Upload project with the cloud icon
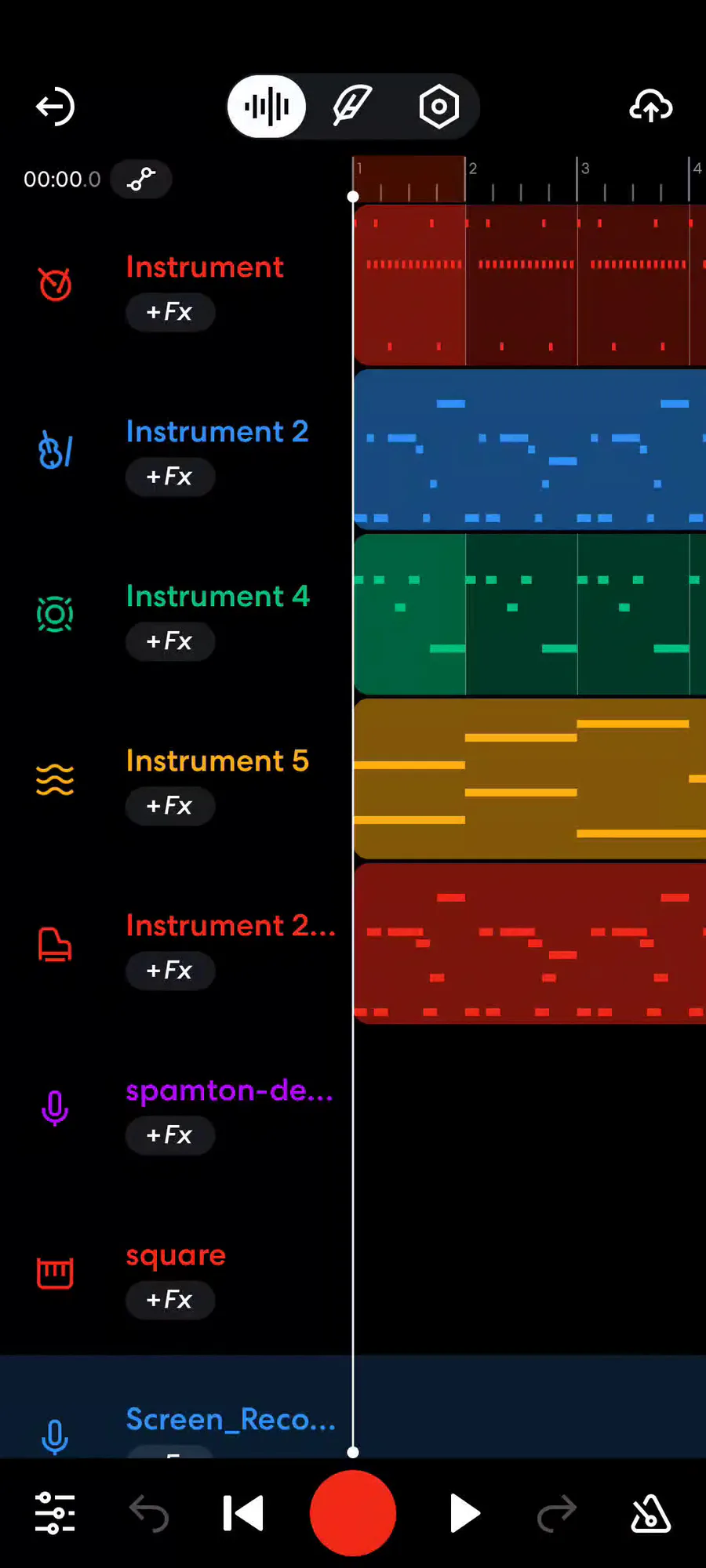 (x=651, y=107)
